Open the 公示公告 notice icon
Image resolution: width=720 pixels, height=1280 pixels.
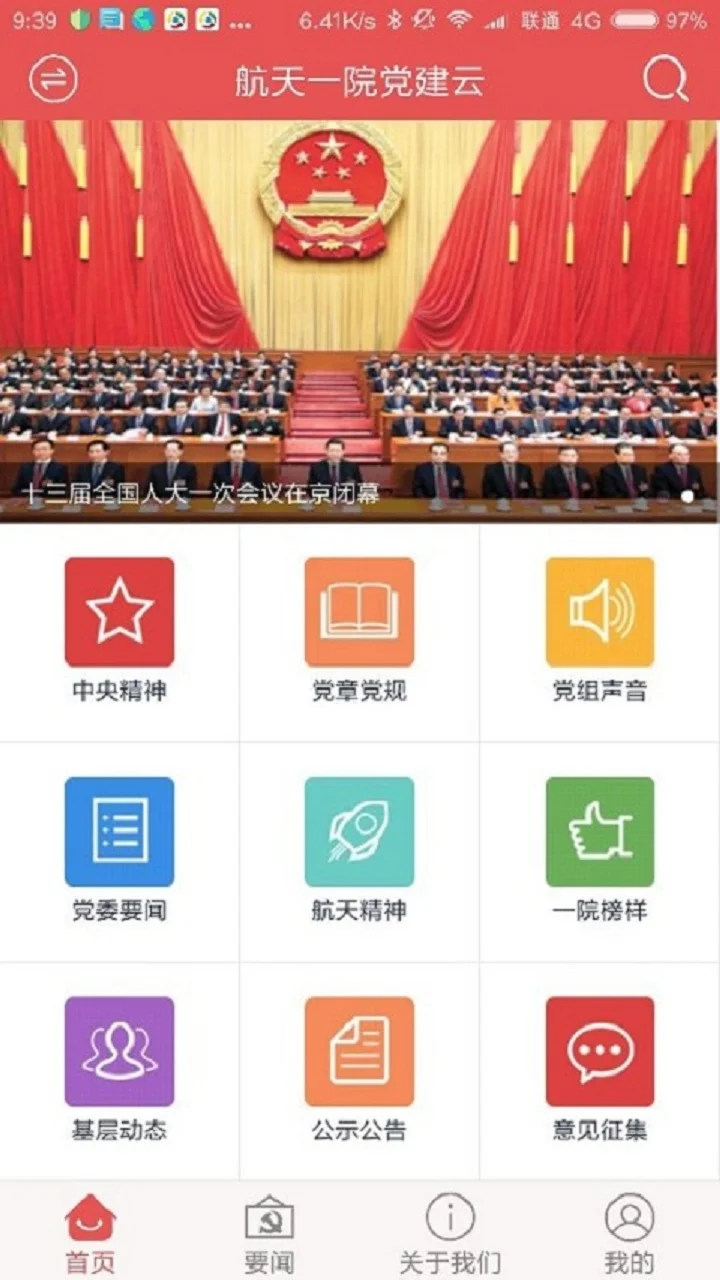coord(359,1051)
